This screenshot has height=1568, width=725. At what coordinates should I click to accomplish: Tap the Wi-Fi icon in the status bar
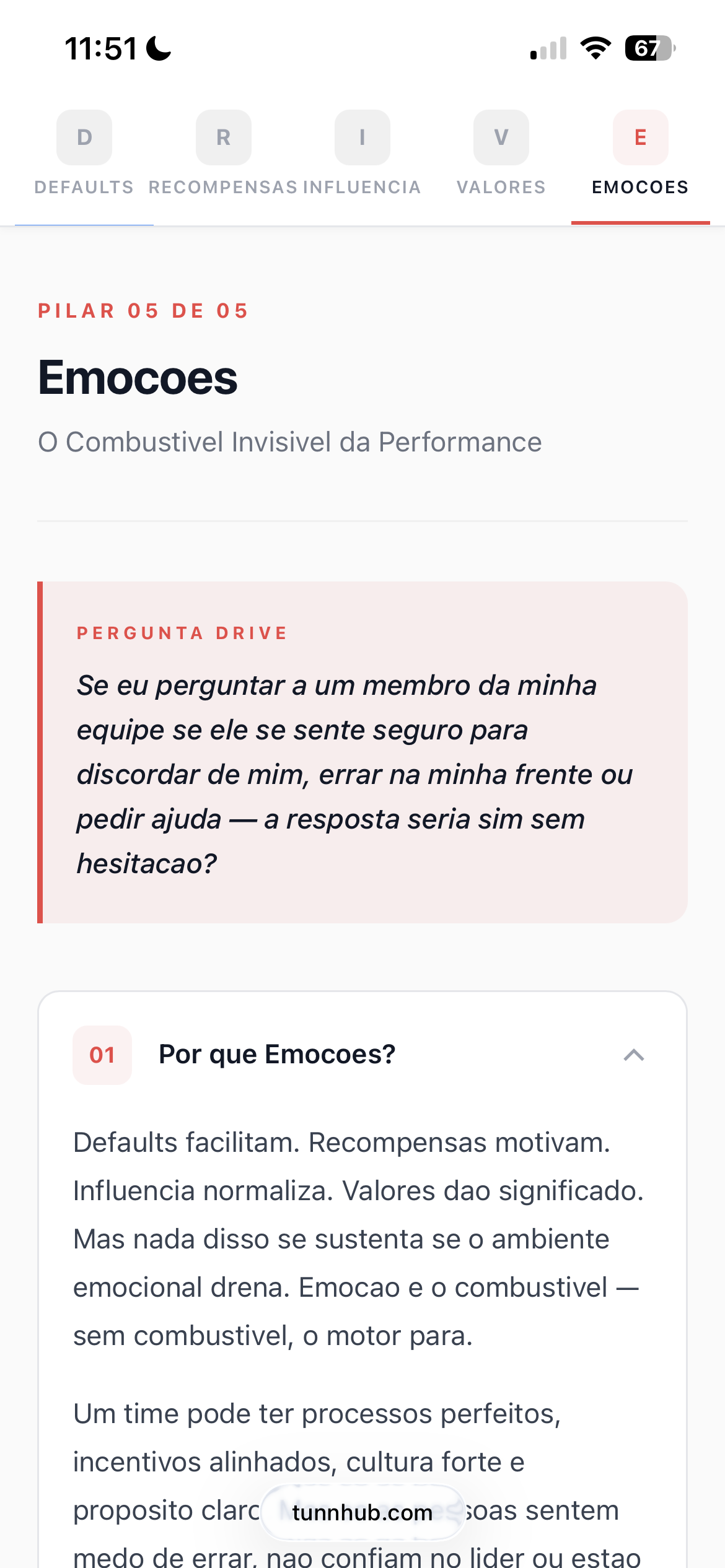[596, 48]
